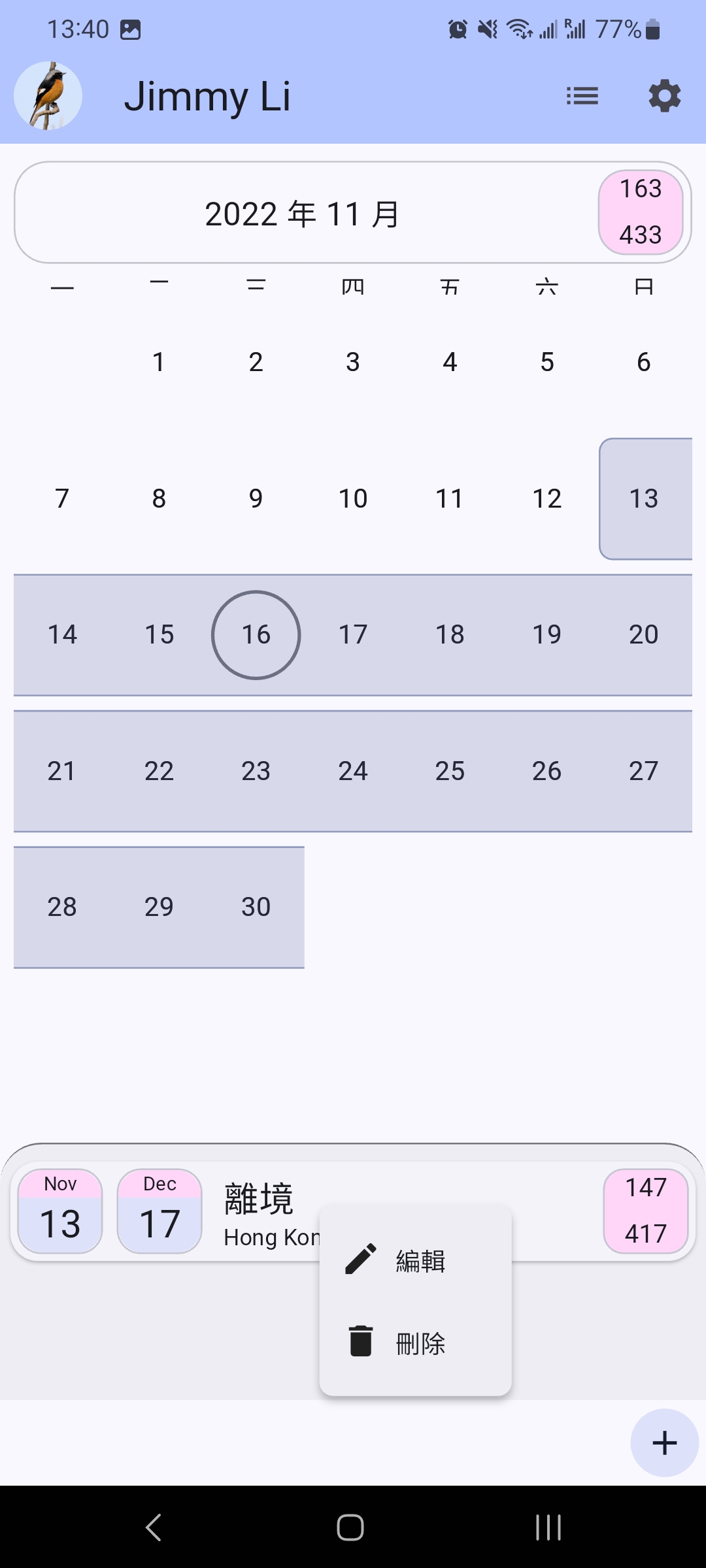Pick day 30 in the calendar
The width and height of the screenshot is (706, 1568).
tap(256, 907)
